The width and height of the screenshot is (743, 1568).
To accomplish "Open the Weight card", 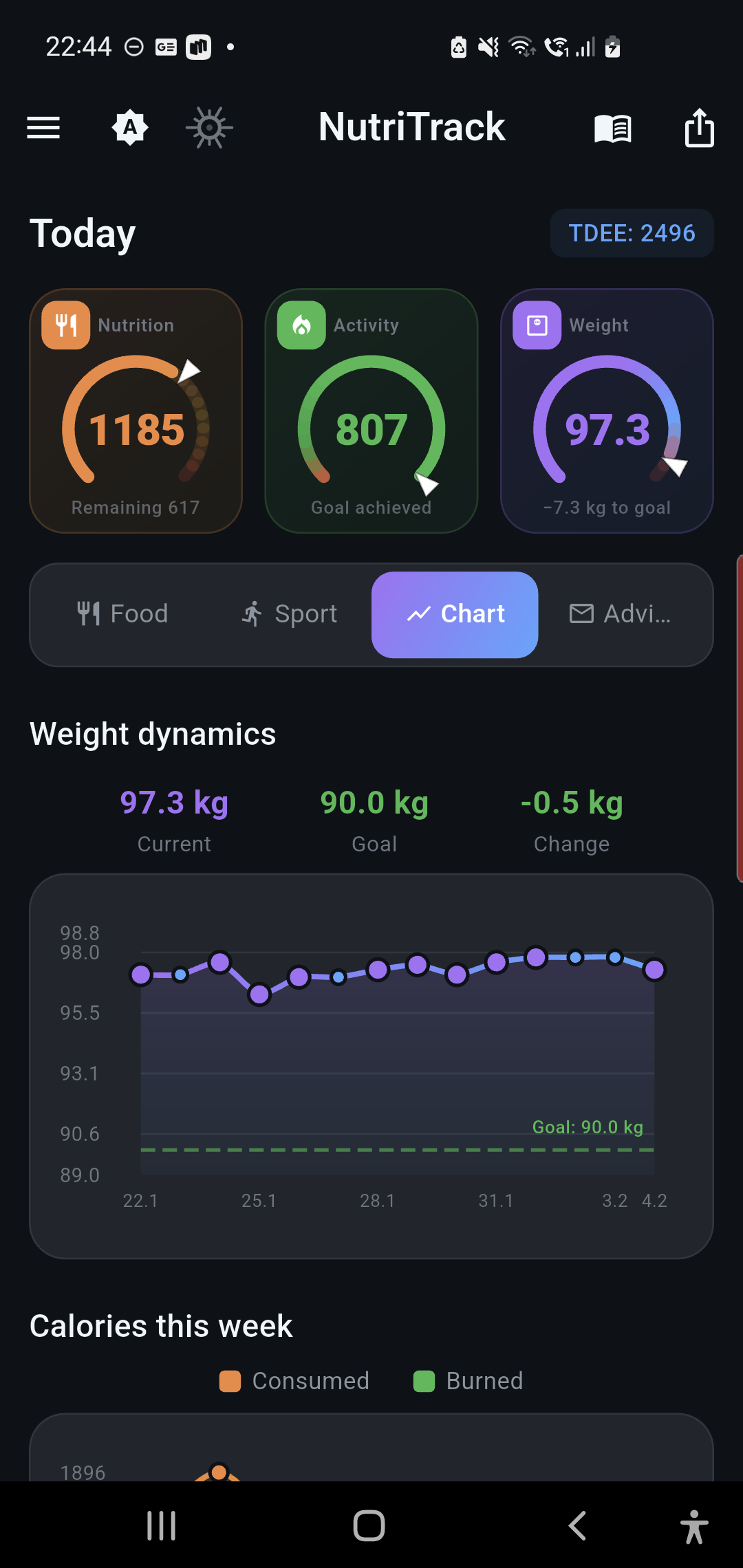I will 607,411.
